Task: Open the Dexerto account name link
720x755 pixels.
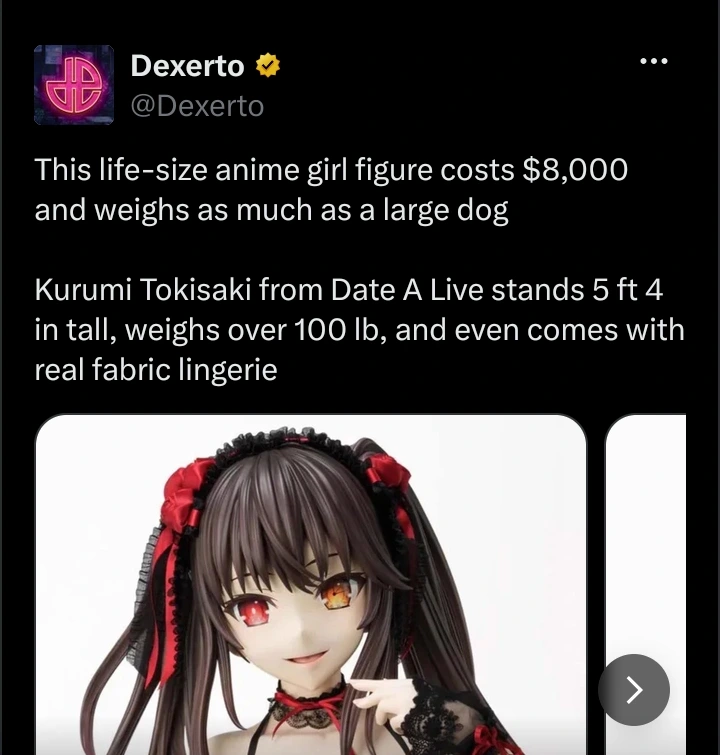Action: click(x=187, y=65)
